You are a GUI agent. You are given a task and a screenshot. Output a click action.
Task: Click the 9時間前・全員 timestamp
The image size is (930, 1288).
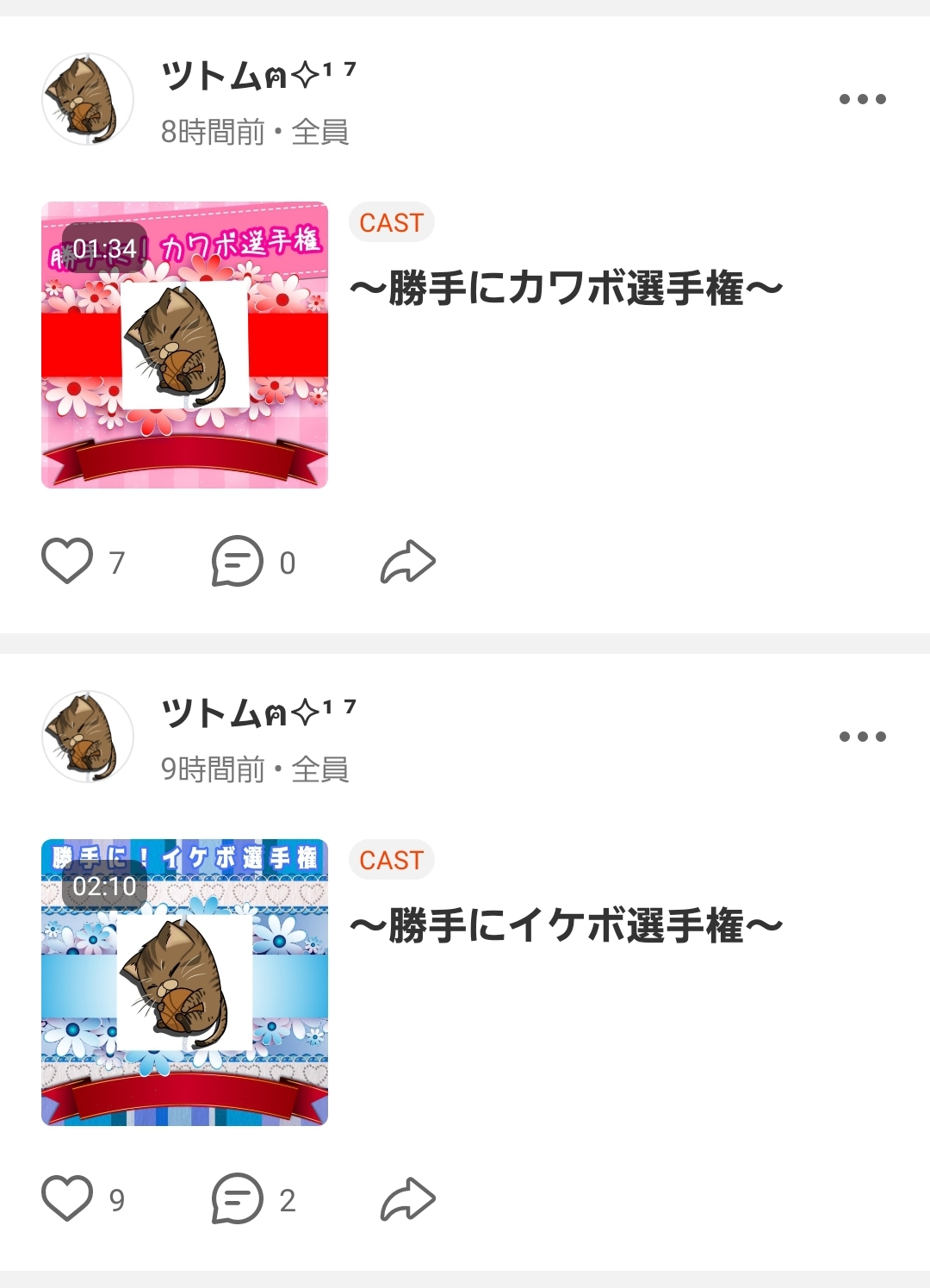pyautogui.click(x=254, y=769)
